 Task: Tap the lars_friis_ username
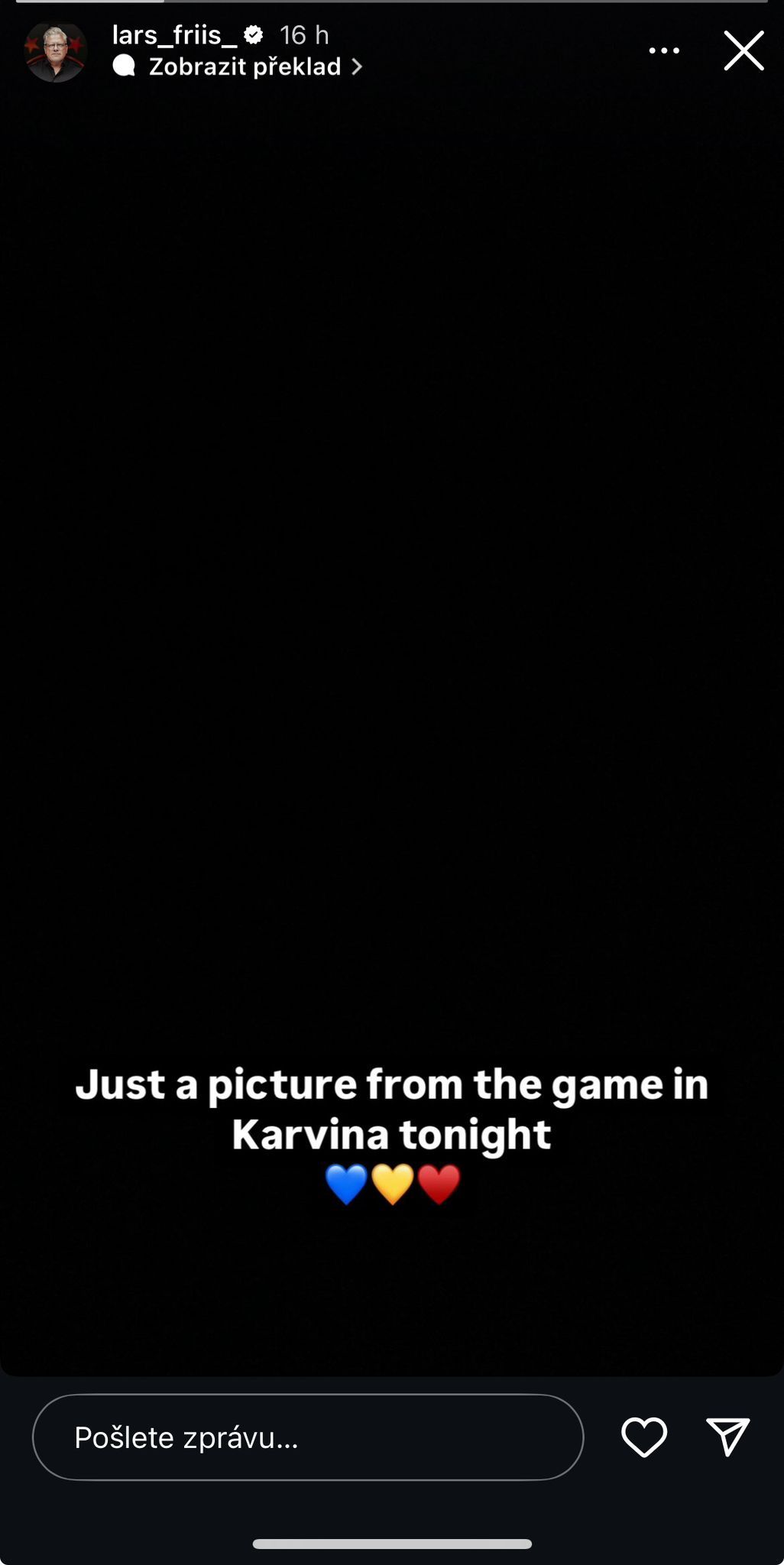(175, 34)
